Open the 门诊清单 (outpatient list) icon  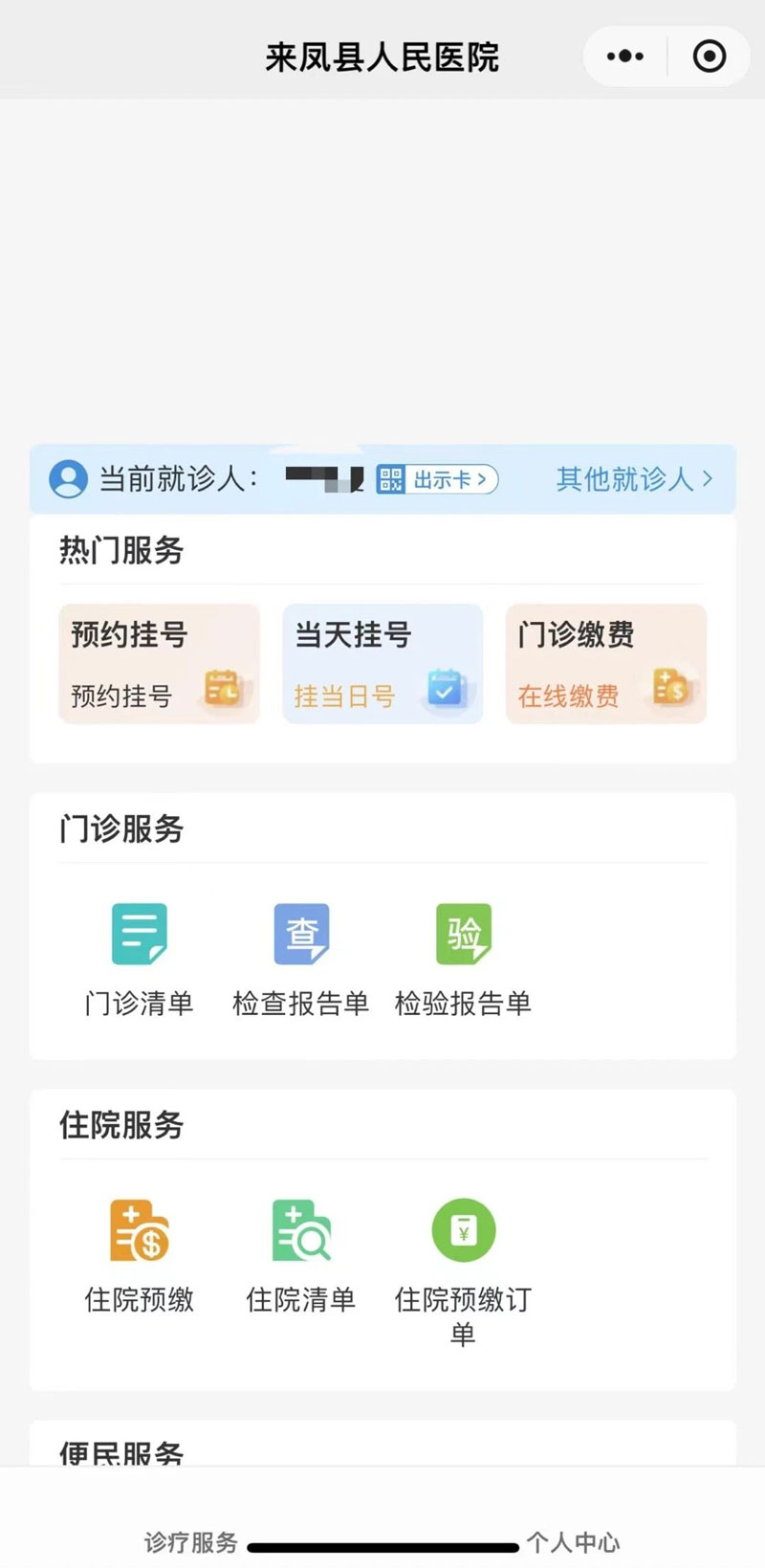pos(140,957)
